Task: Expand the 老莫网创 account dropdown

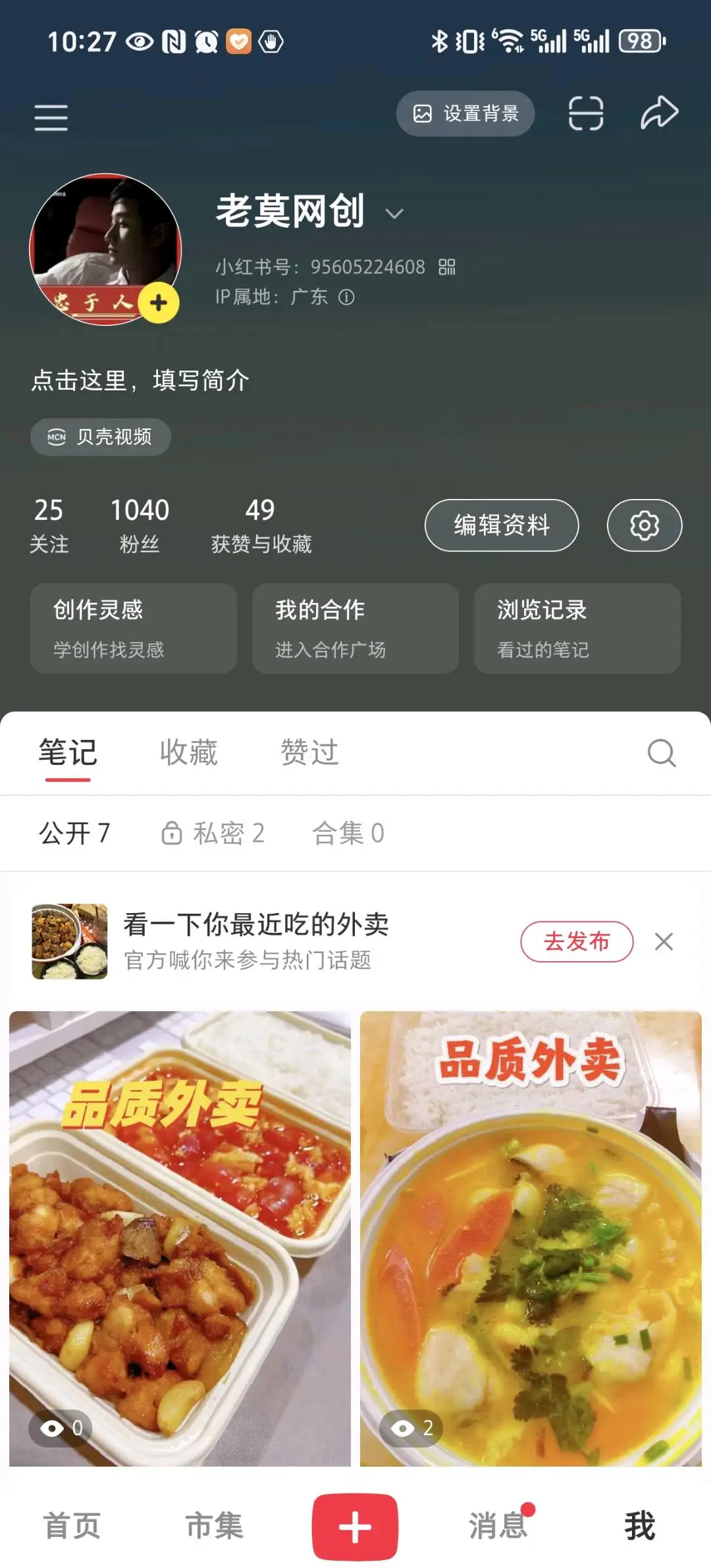Action: [394, 213]
